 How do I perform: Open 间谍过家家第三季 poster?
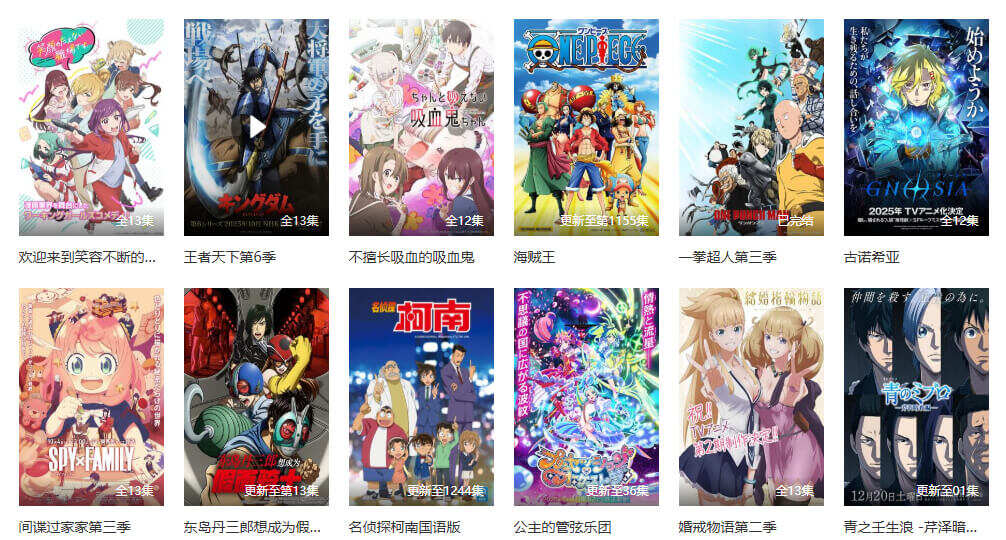coord(91,396)
